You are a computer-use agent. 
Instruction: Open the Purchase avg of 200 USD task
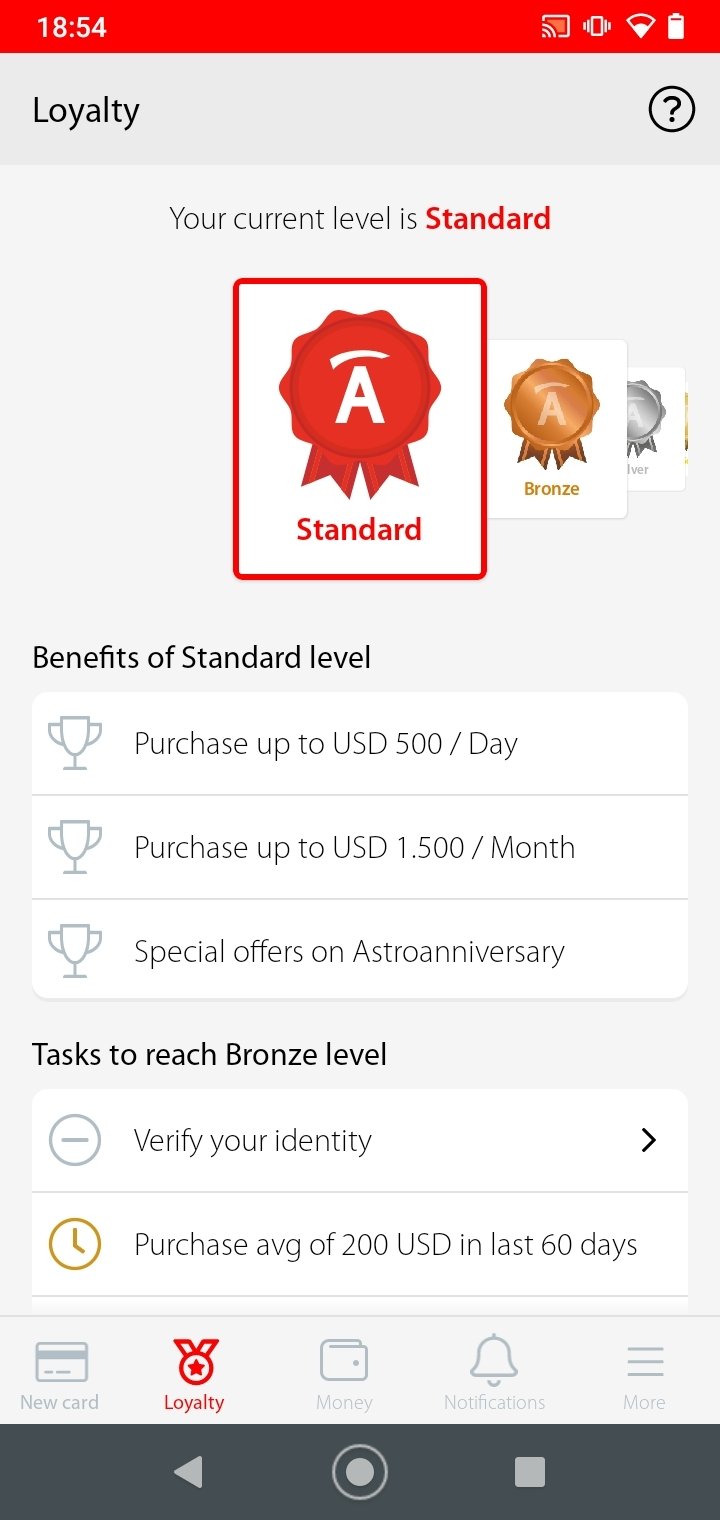point(360,1244)
